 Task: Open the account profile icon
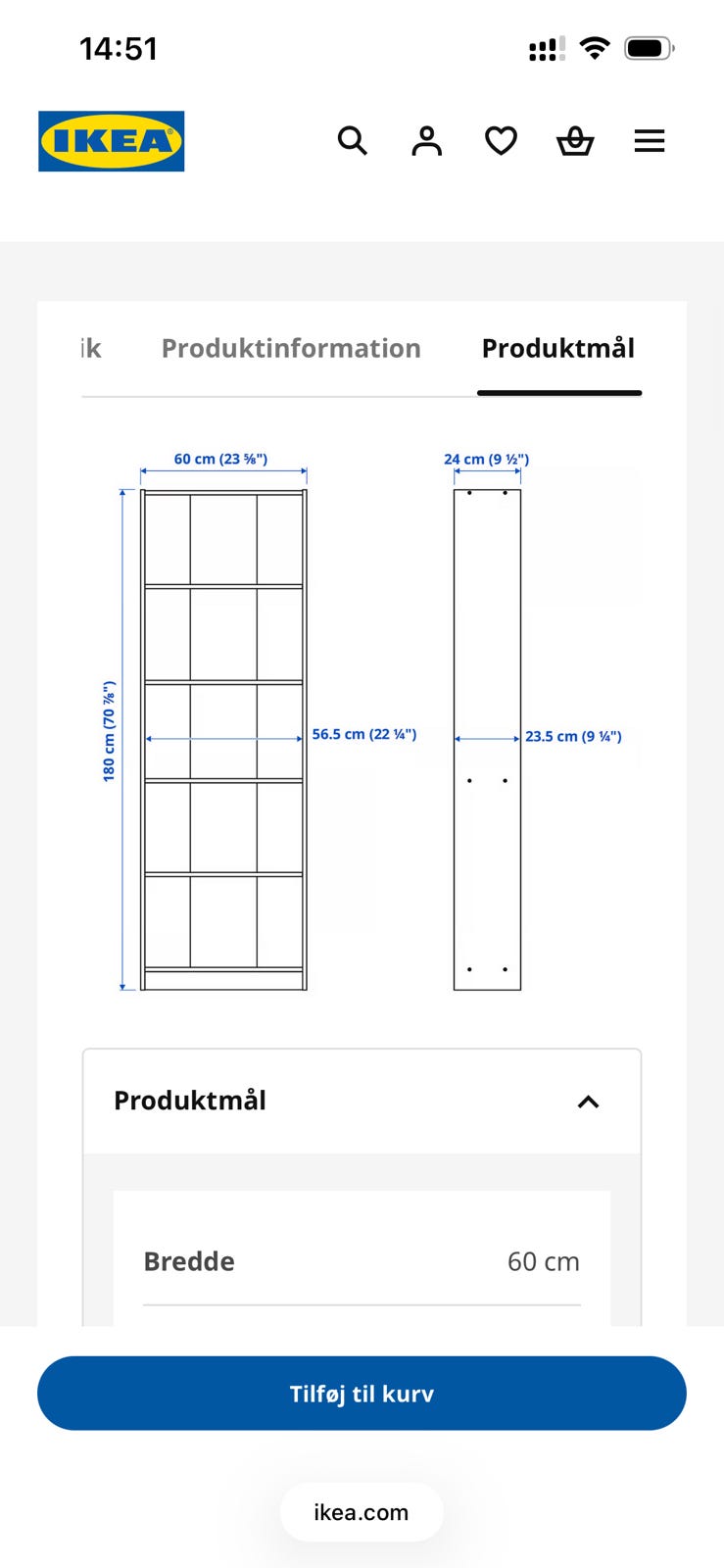[426, 141]
